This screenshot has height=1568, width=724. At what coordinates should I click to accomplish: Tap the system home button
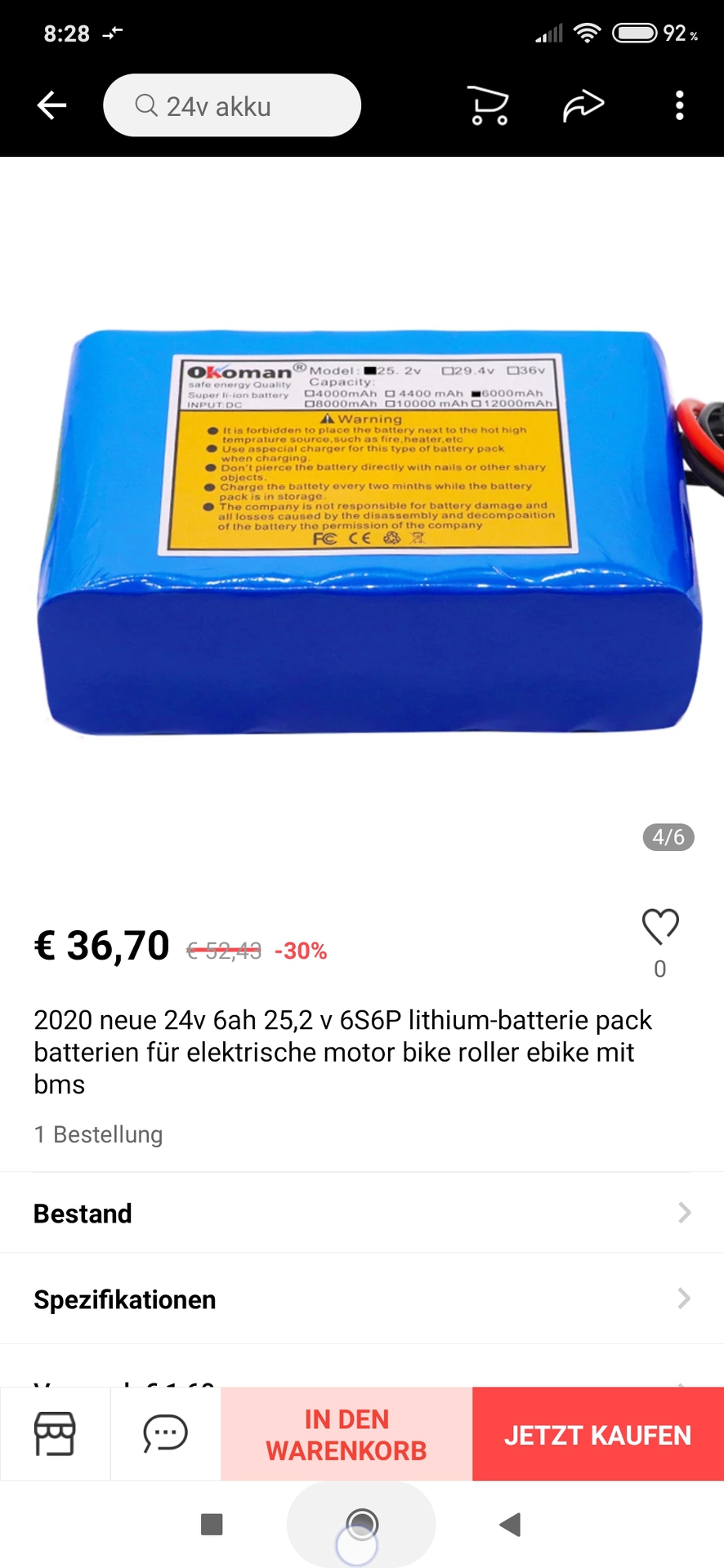tap(361, 1524)
